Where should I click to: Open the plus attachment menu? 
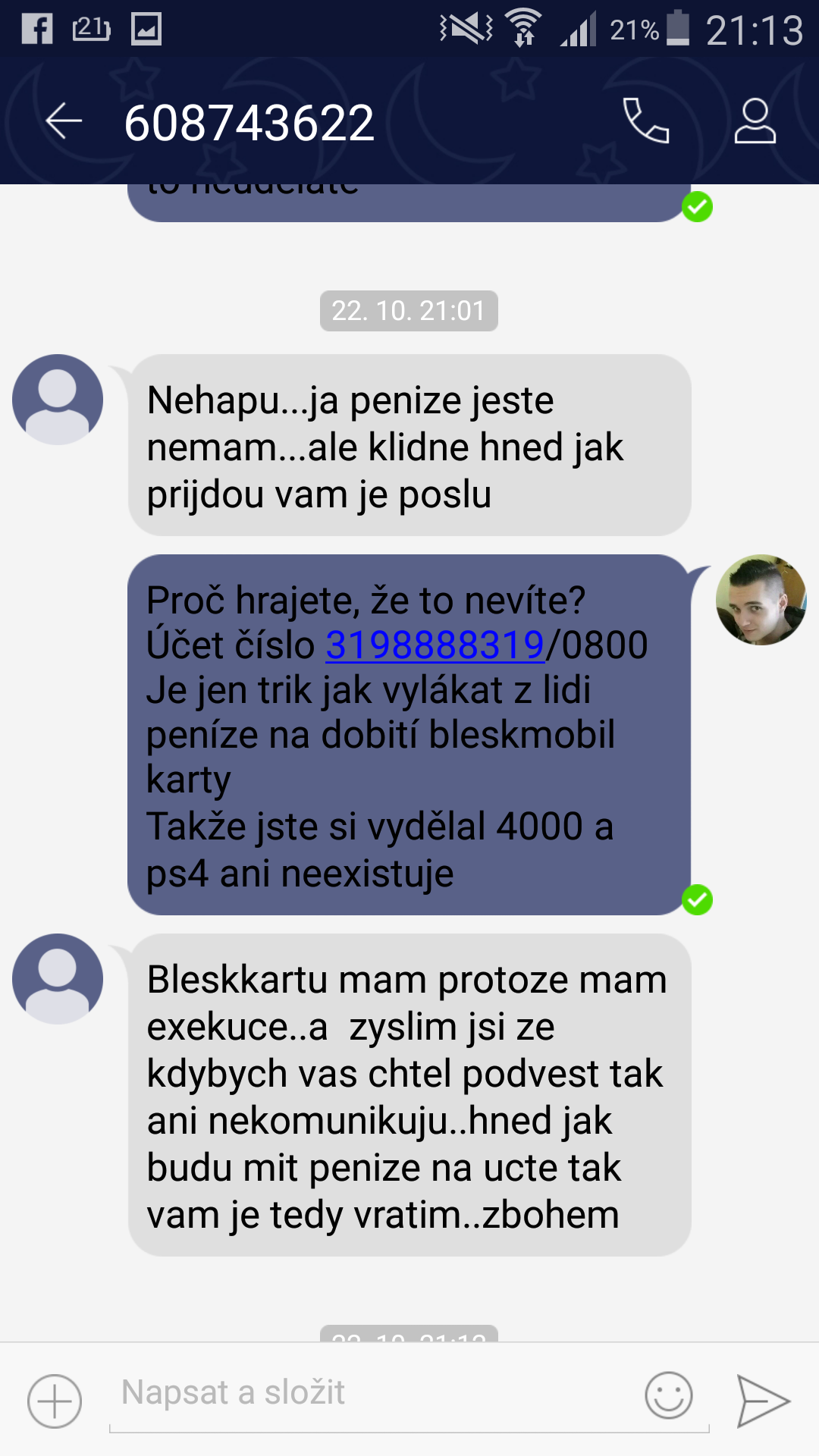click(x=55, y=1401)
